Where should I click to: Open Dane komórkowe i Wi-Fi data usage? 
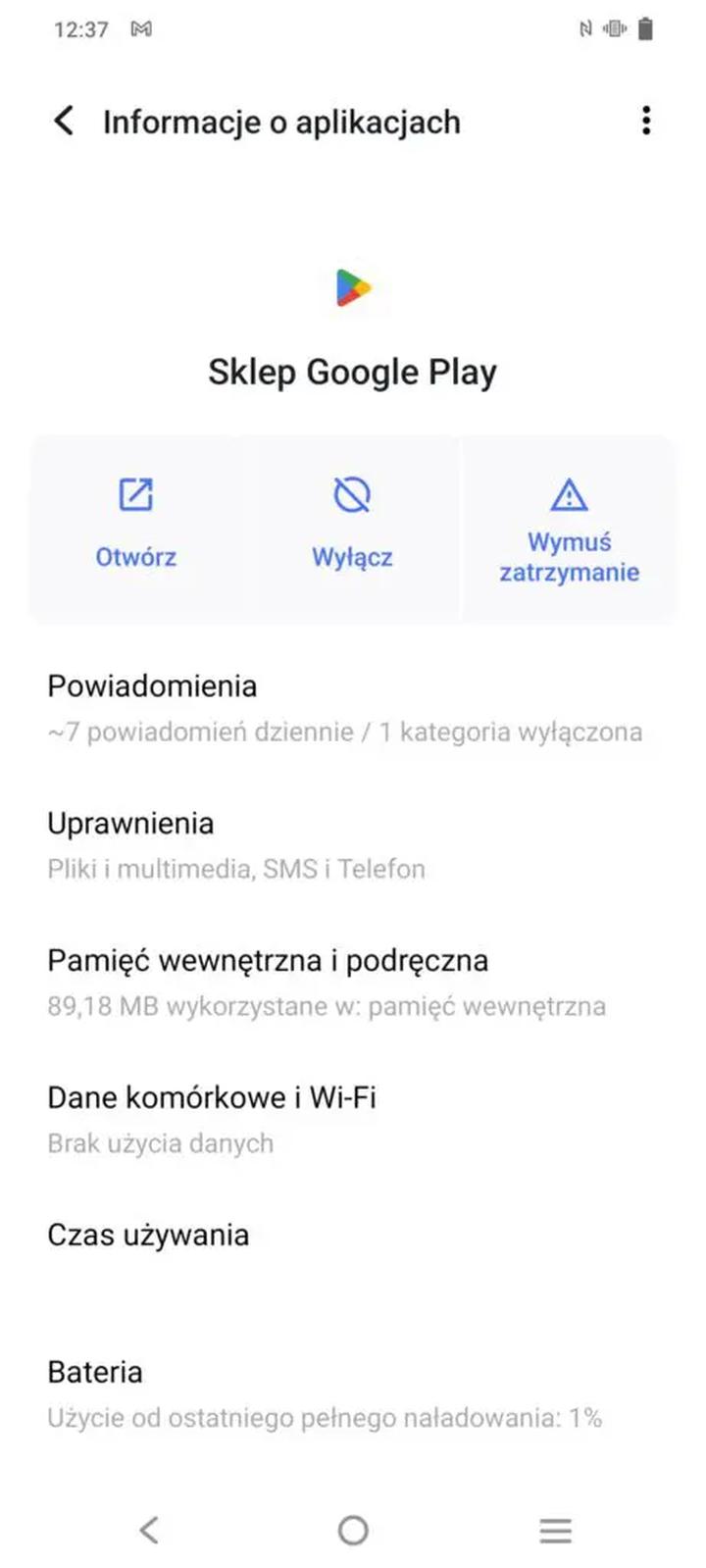tap(353, 1118)
